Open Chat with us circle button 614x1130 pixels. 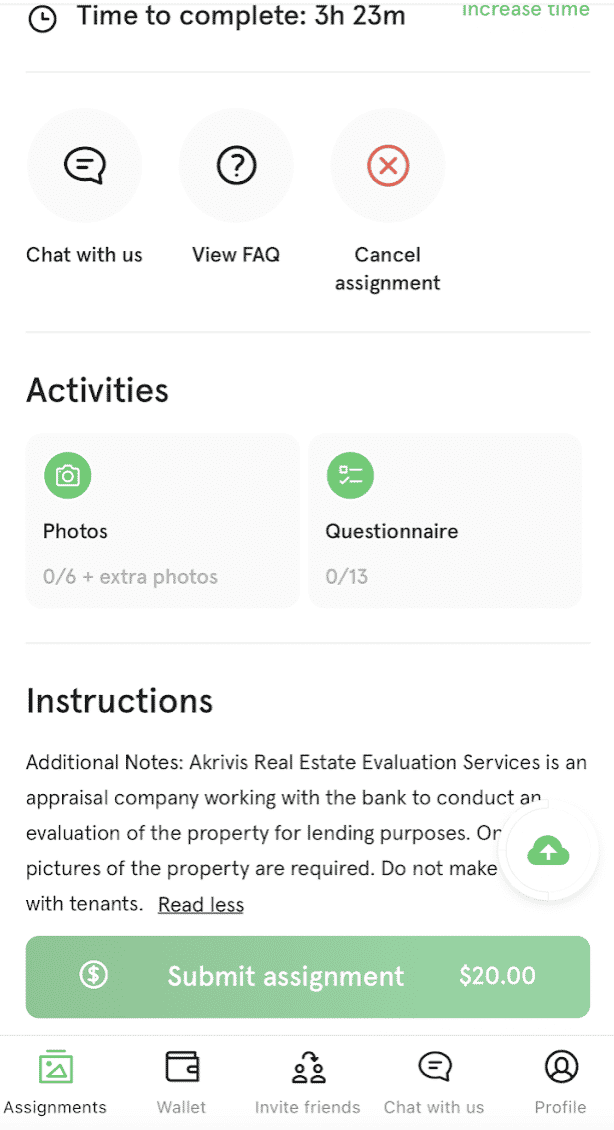pyautogui.click(x=84, y=165)
